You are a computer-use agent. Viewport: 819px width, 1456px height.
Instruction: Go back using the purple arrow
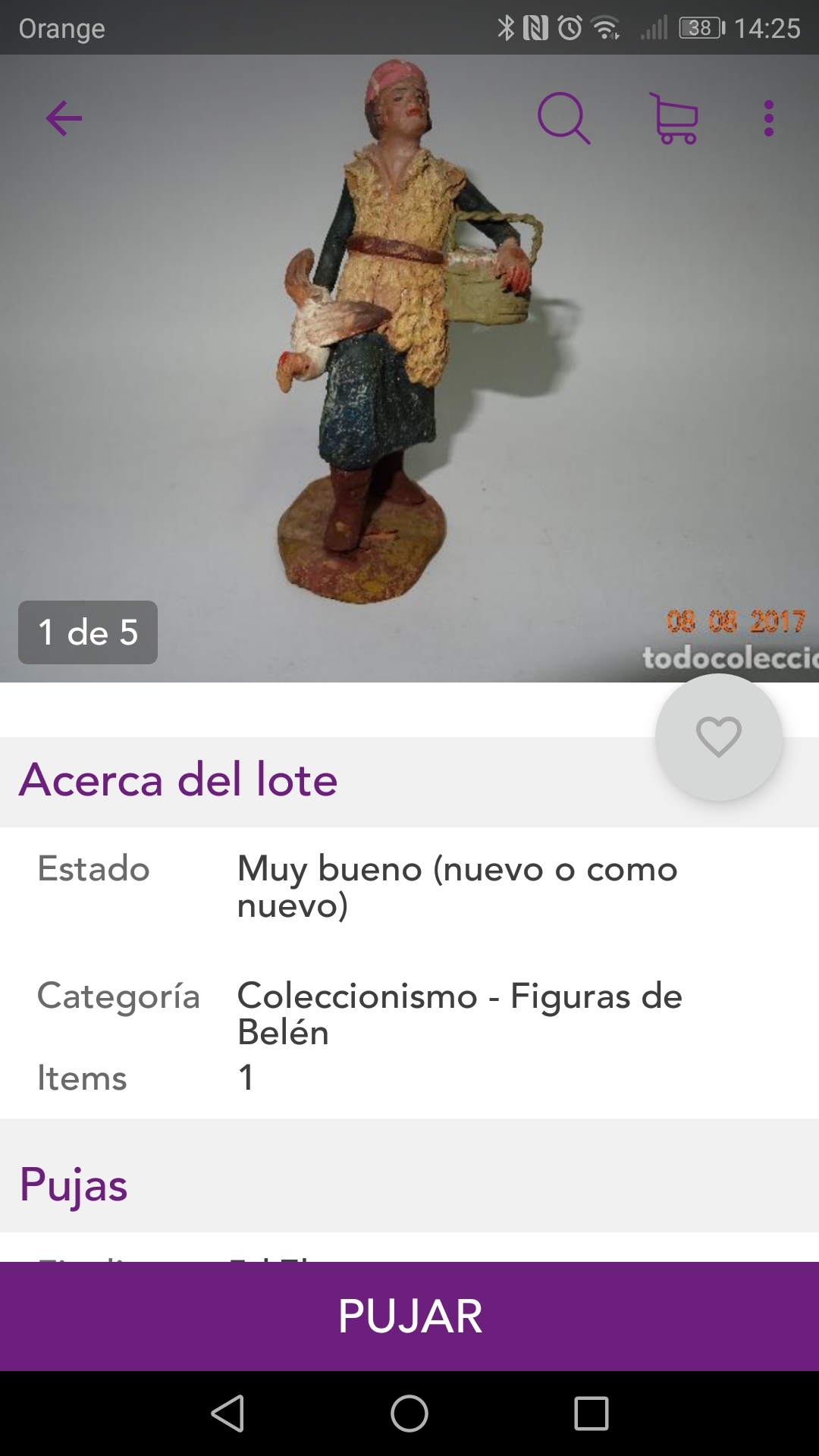point(64,118)
